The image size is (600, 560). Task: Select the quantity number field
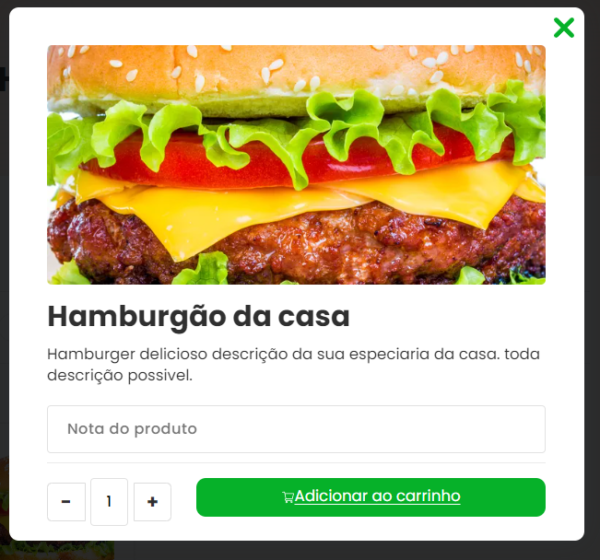pyautogui.click(x=109, y=502)
